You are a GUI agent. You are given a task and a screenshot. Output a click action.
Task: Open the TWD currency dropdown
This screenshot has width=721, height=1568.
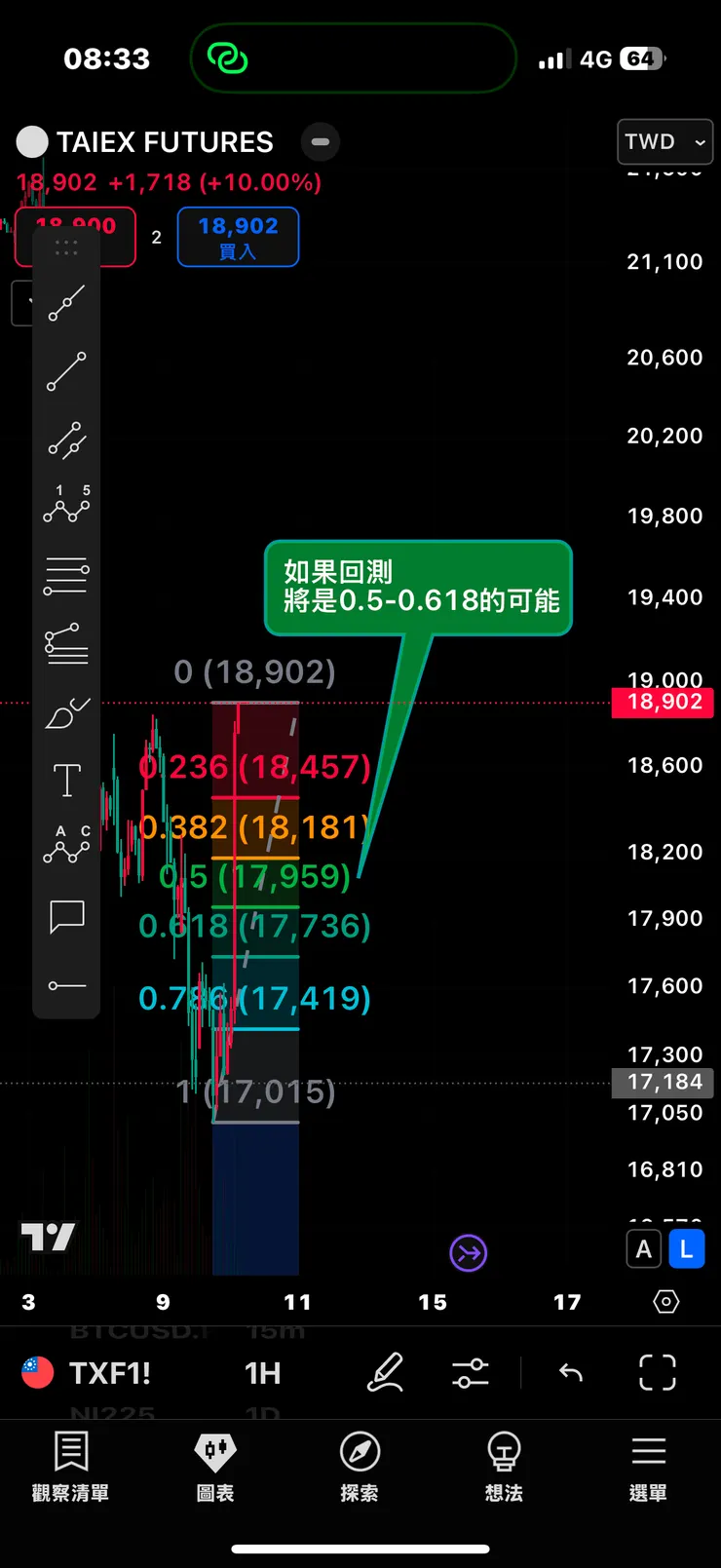(x=665, y=141)
